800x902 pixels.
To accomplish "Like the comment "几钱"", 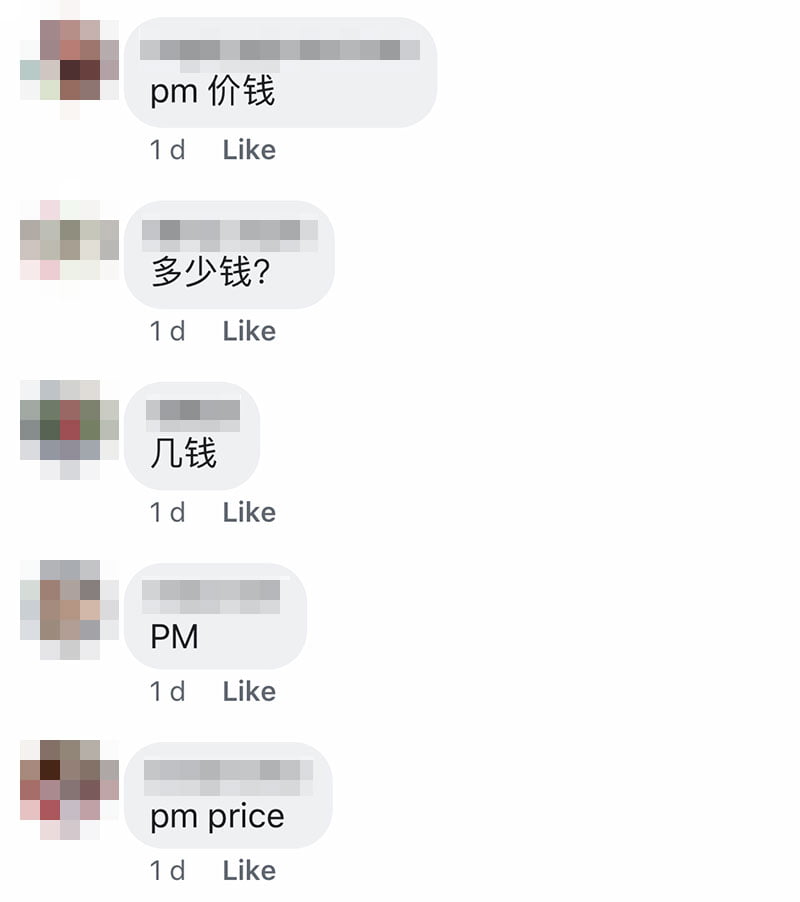I will point(249,512).
